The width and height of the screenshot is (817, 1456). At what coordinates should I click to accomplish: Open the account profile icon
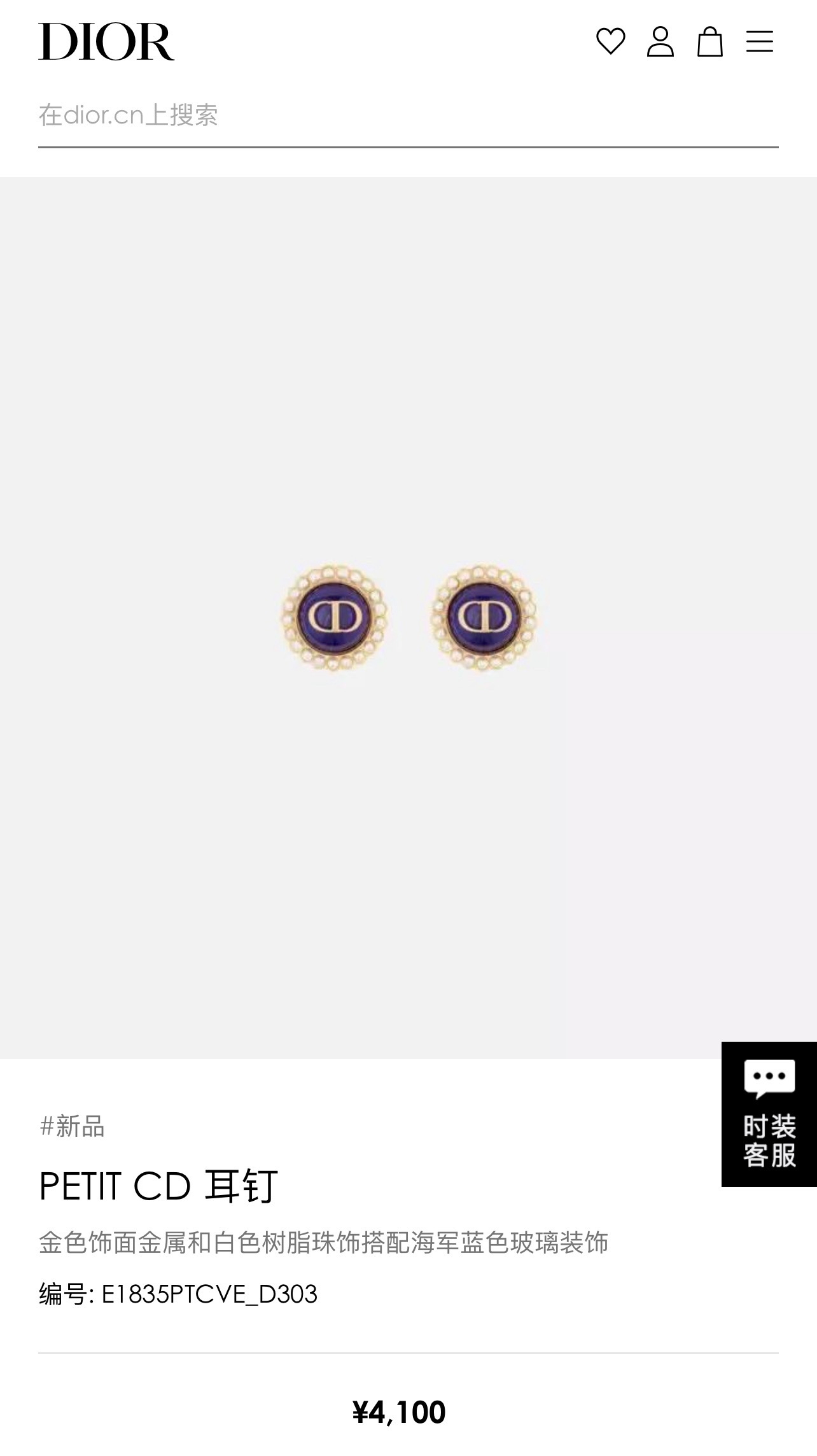(x=660, y=42)
